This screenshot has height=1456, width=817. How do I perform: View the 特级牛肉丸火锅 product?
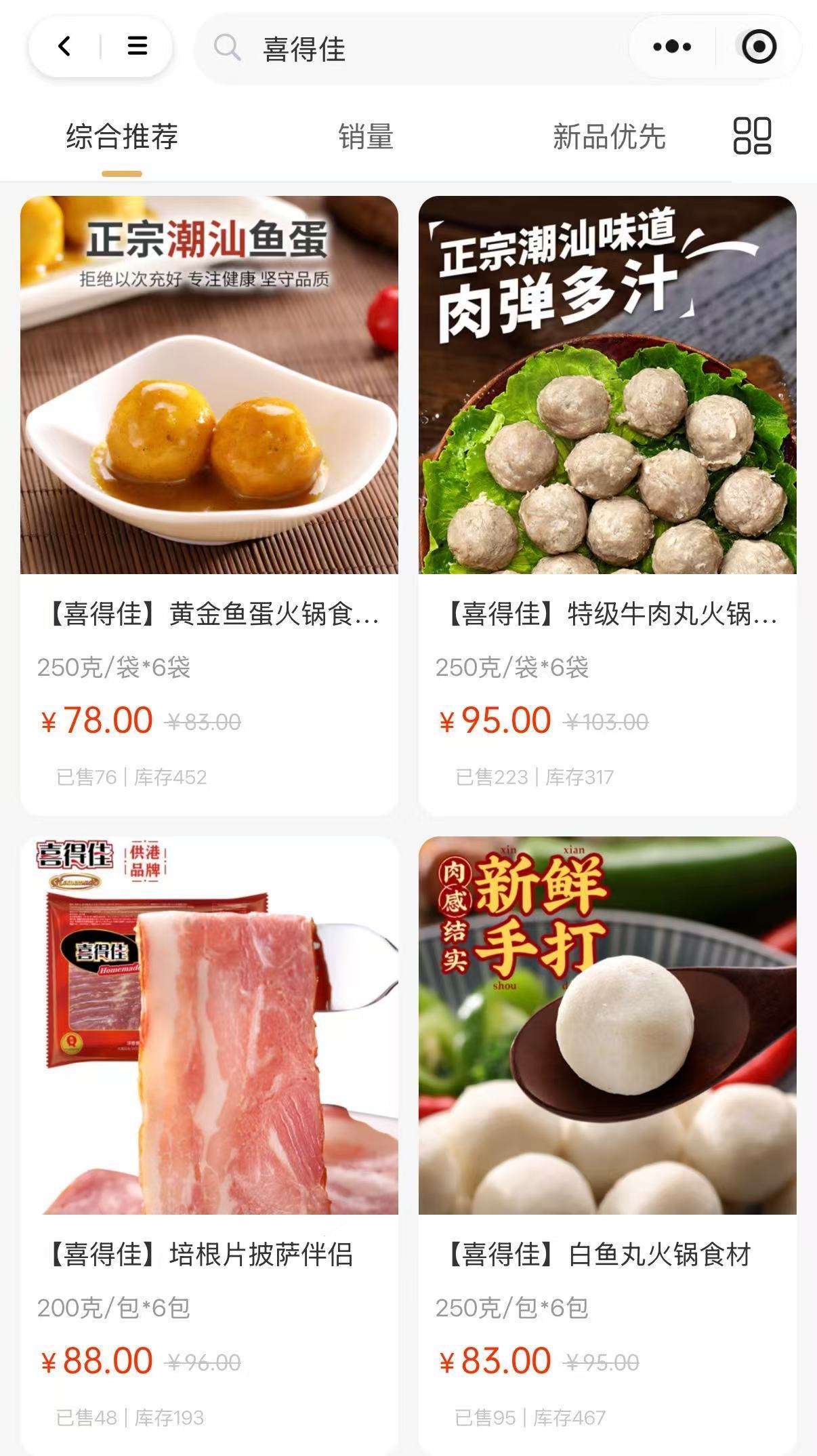(607, 505)
